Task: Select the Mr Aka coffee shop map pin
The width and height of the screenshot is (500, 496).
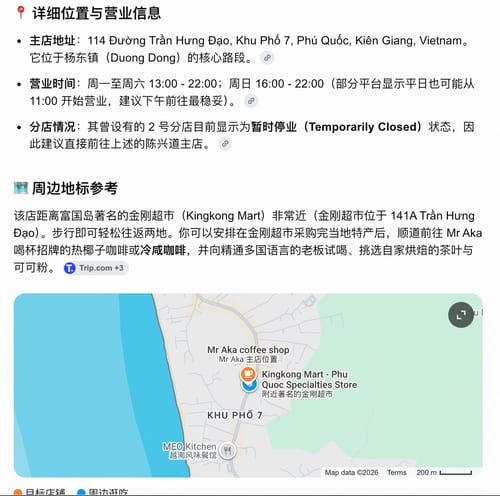Action: click(248, 374)
